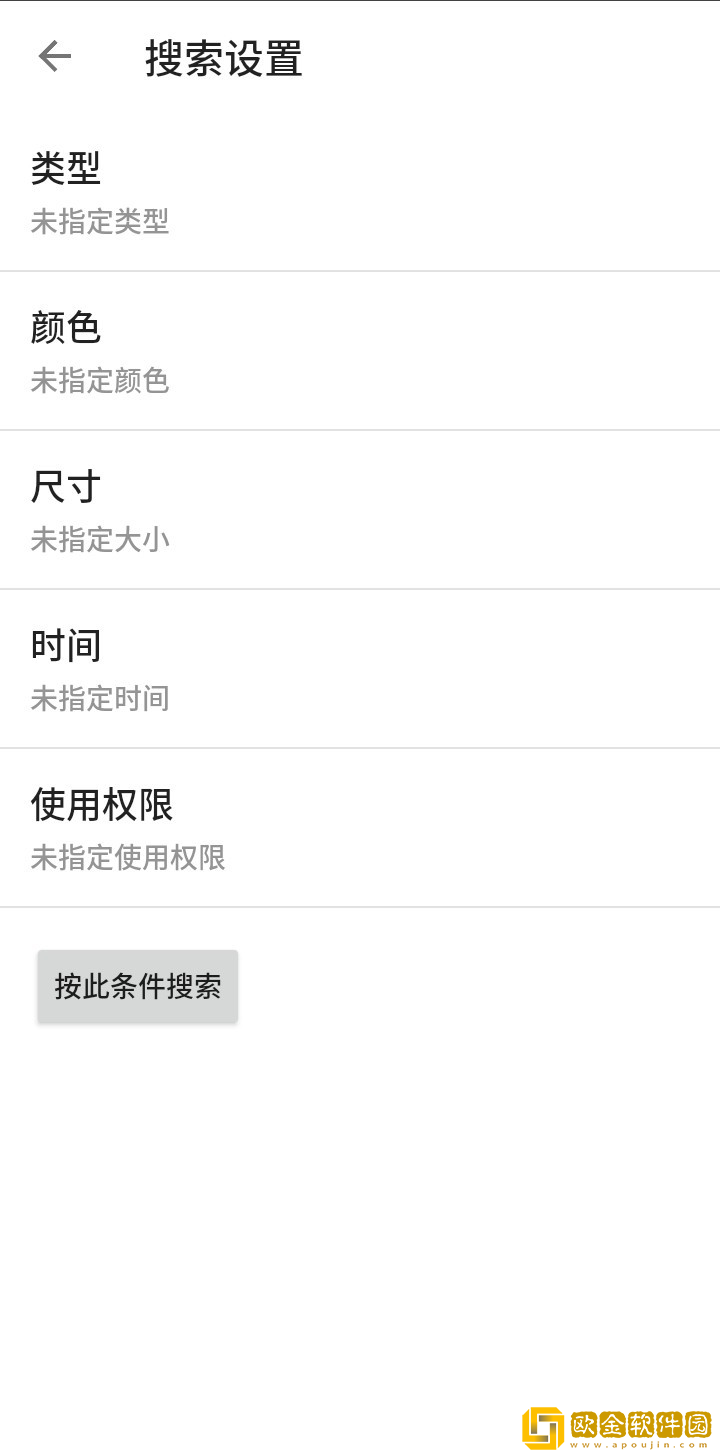Select the 使用权限 option
Viewport: 720px width, 1454px height.
[360, 827]
